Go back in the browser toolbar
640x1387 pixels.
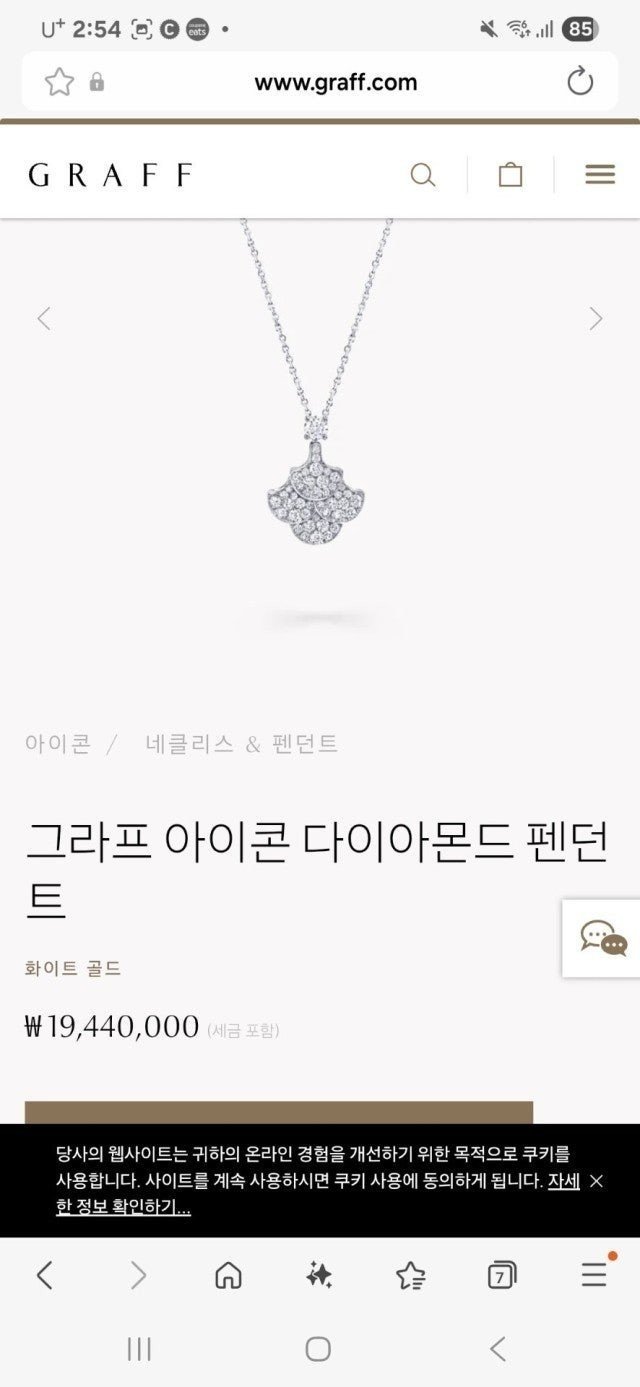pyautogui.click(x=44, y=1274)
